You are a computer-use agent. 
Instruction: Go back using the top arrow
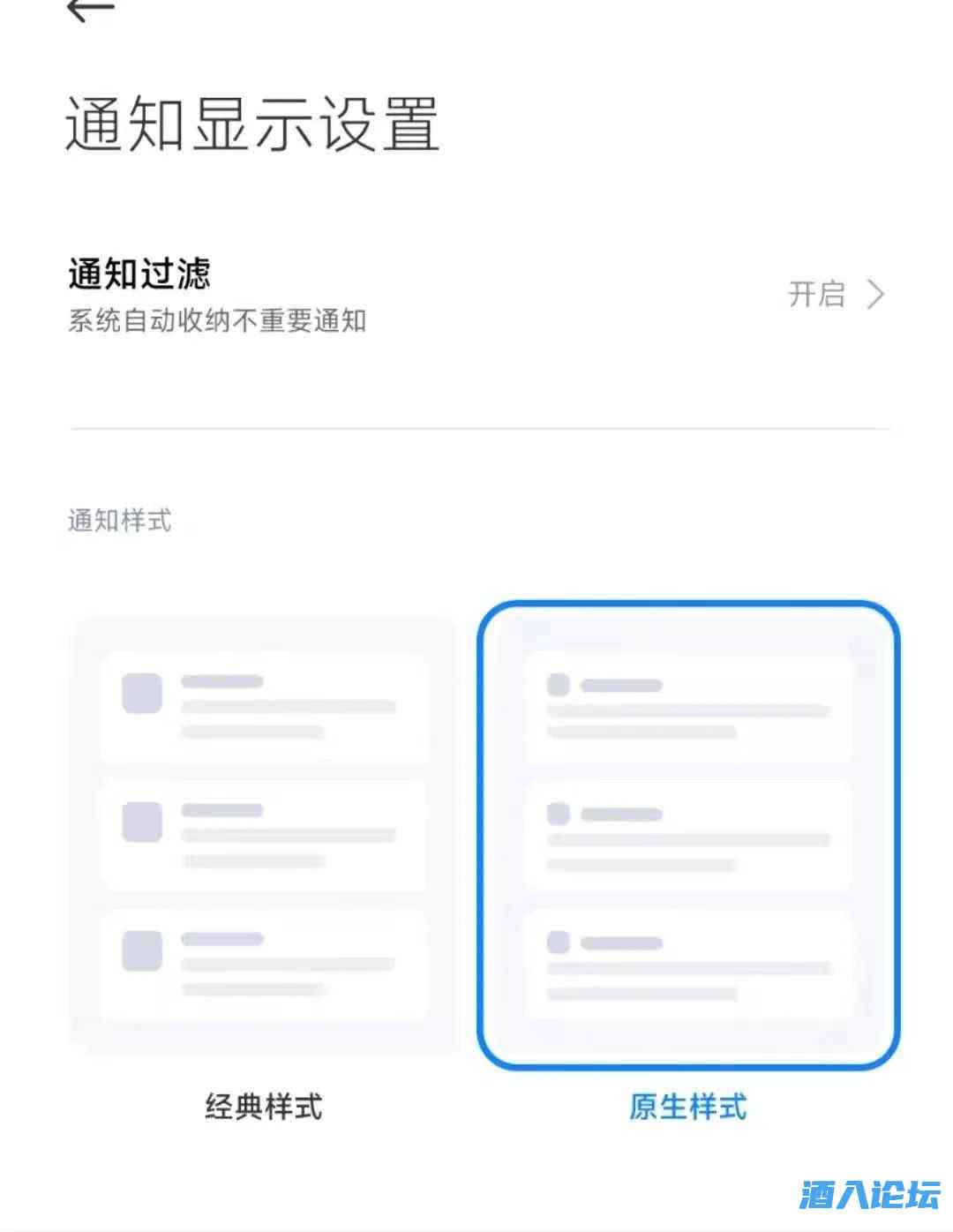[90, 11]
